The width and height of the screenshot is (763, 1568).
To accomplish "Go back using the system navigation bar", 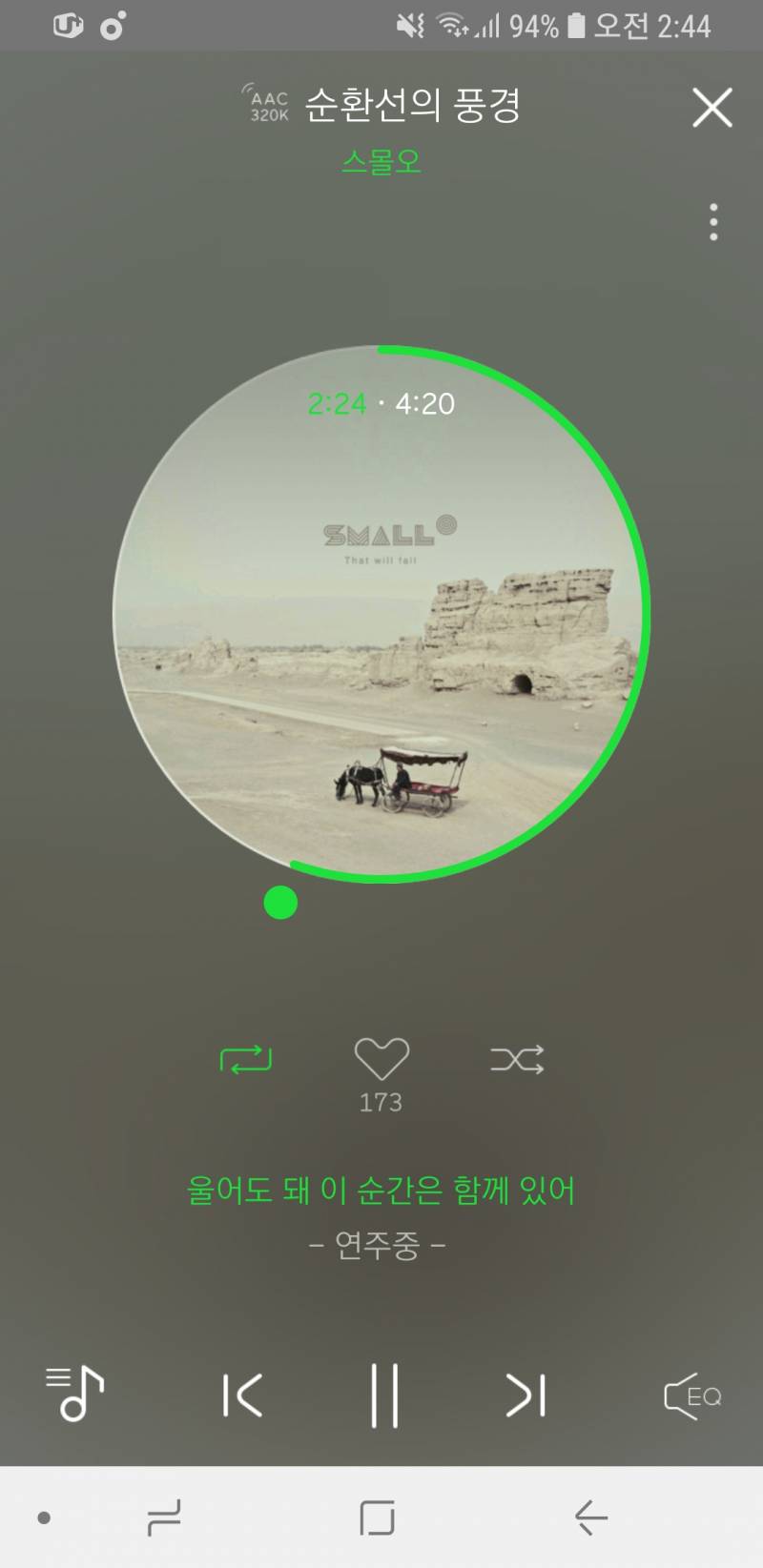I will (590, 1517).
